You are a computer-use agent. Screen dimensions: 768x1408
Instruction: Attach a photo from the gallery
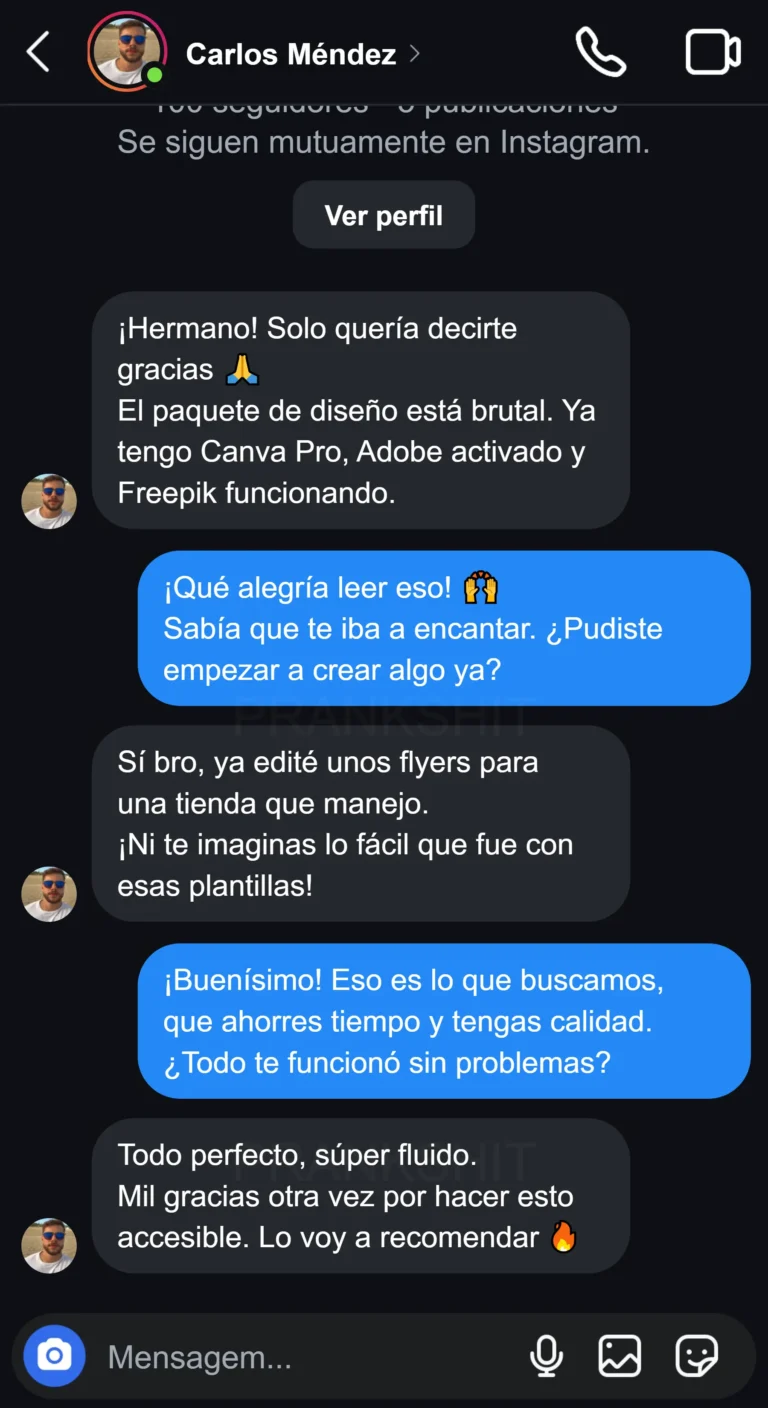620,1356
